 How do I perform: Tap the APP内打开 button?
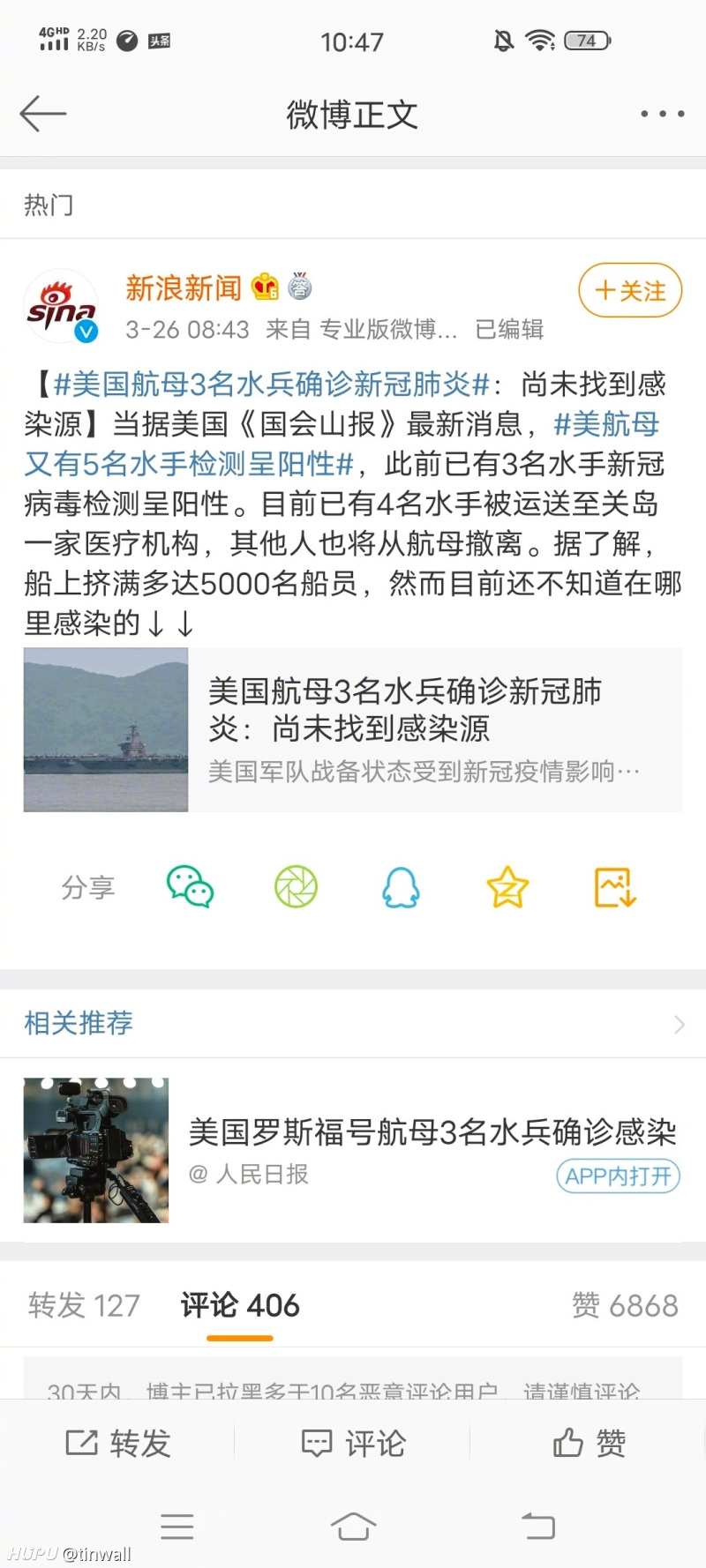tap(618, 1176)
